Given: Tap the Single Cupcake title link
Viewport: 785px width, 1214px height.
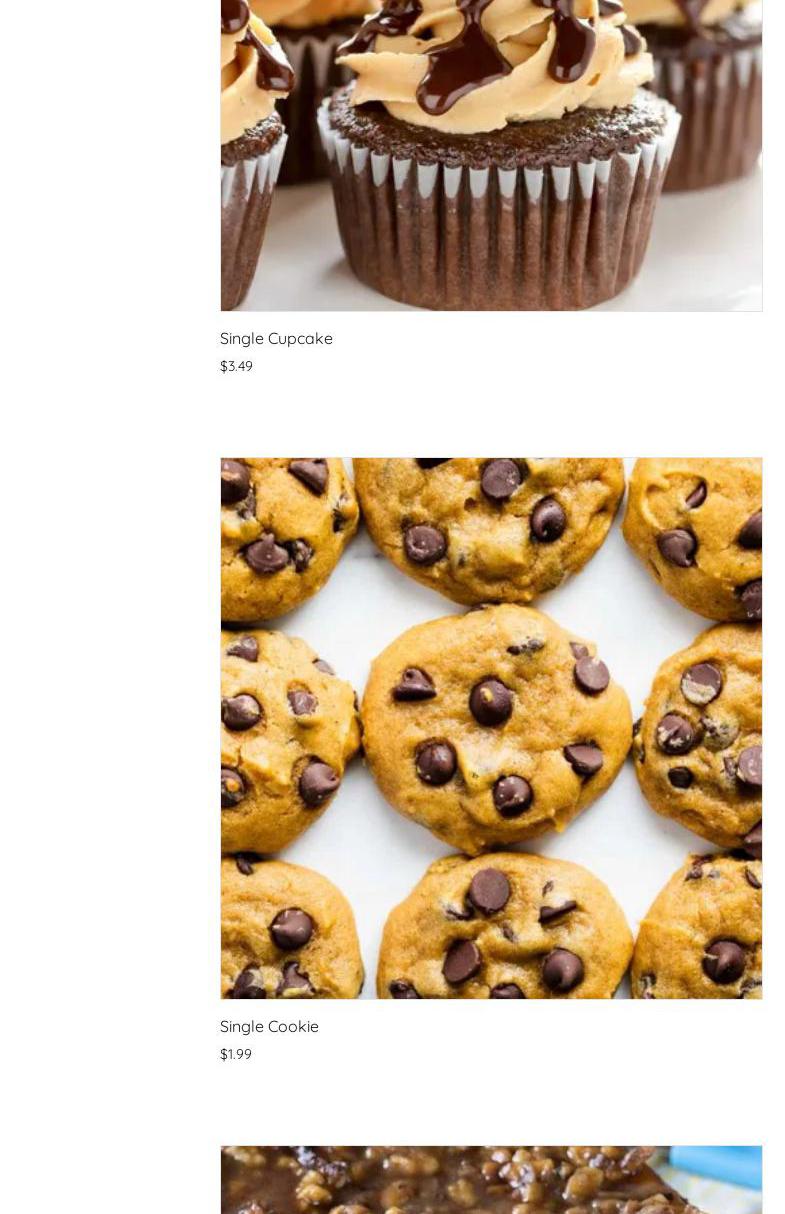Looking at the screenshot, I should point(276,338).
